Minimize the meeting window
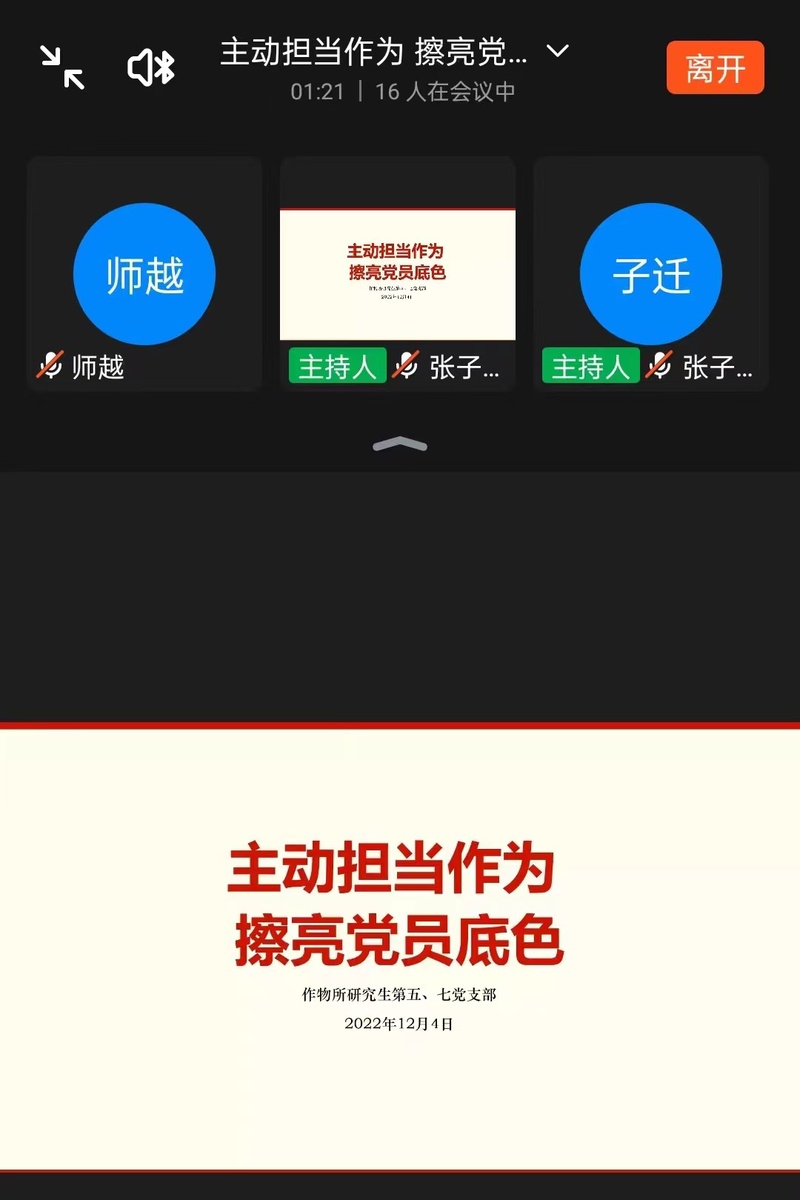Screen dimensions: 800x1200 pyautogui.click(x=62, y=67)
